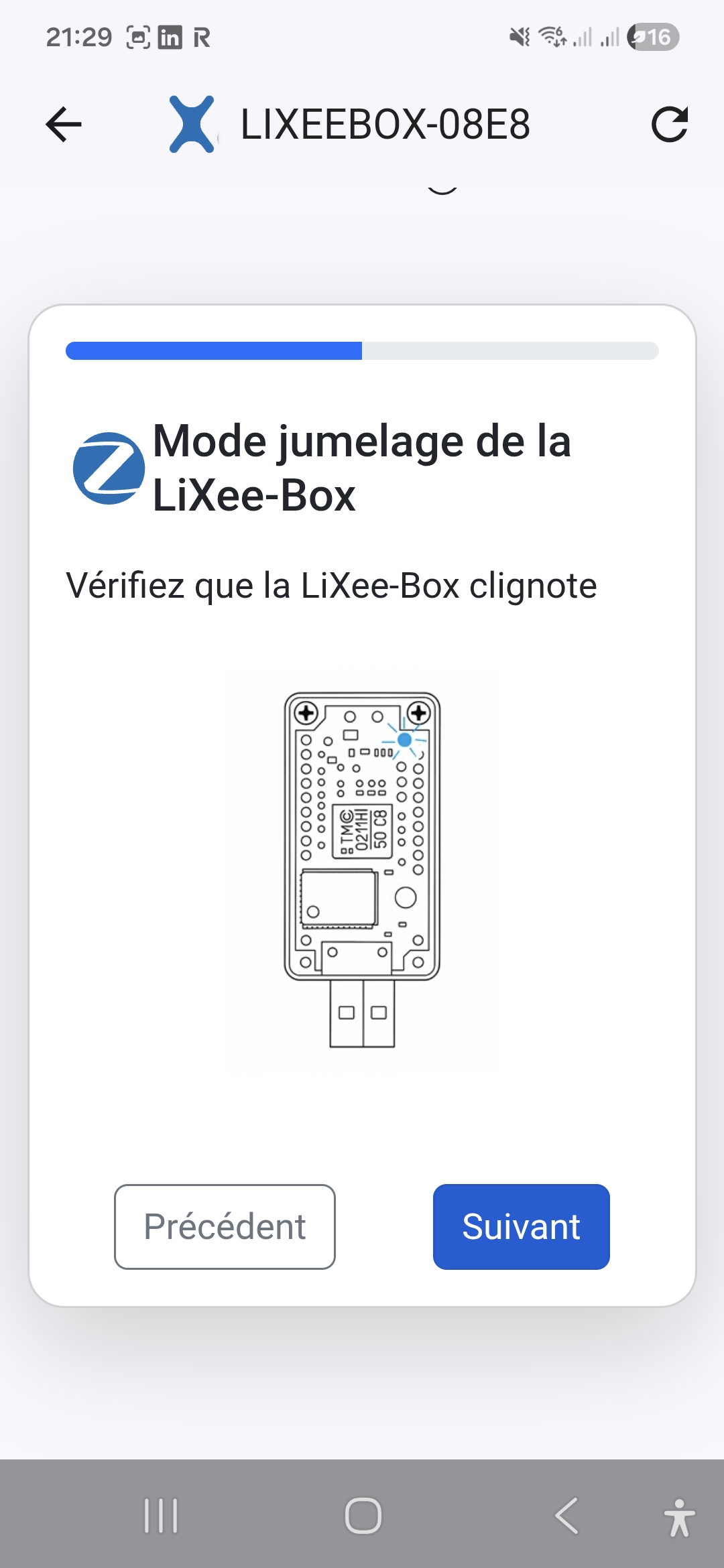Select the screenshot icon in the status bar
Viewport: 724px width, 1568px height.
point(137,38)
